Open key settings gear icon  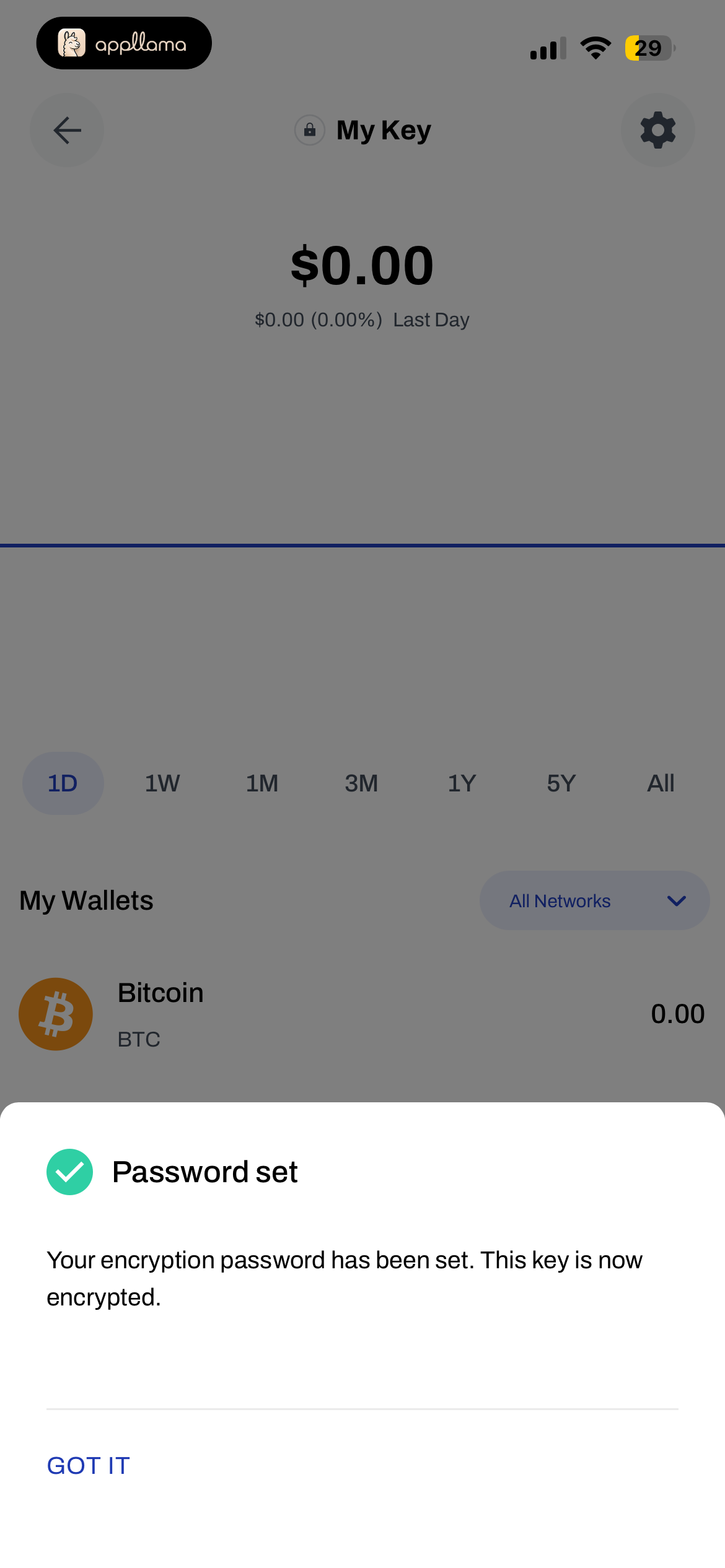pos(657,130)
